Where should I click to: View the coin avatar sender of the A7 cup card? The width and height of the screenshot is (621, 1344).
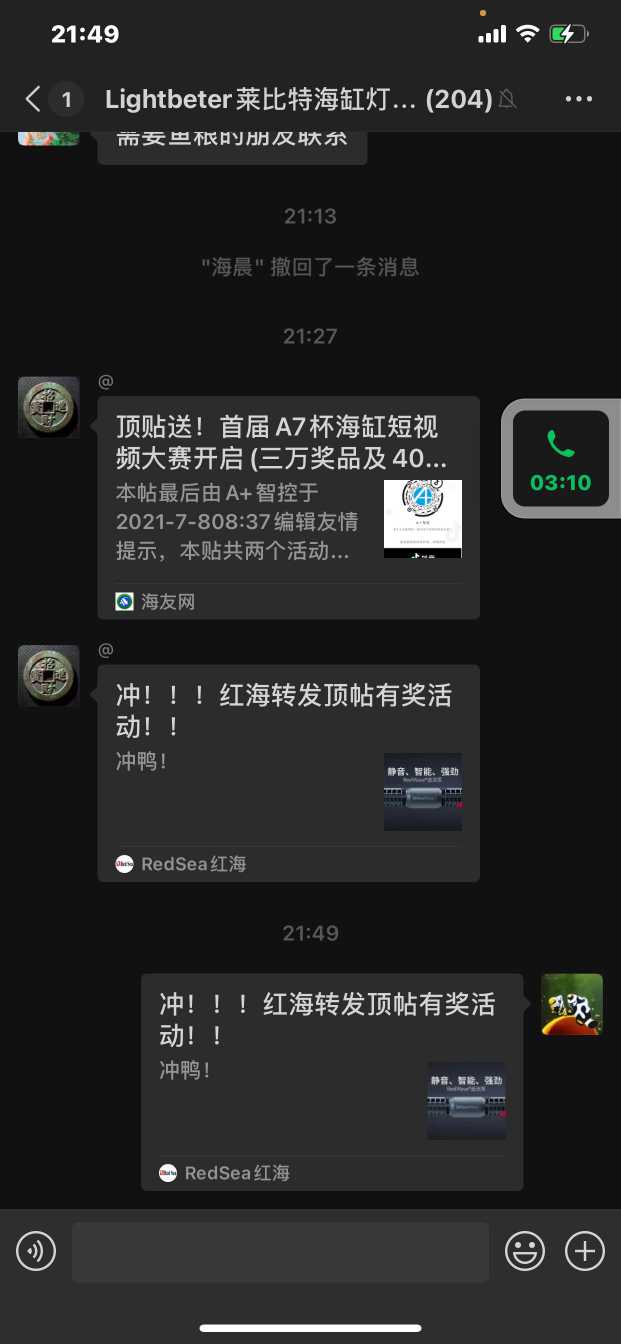pos(48,407)
